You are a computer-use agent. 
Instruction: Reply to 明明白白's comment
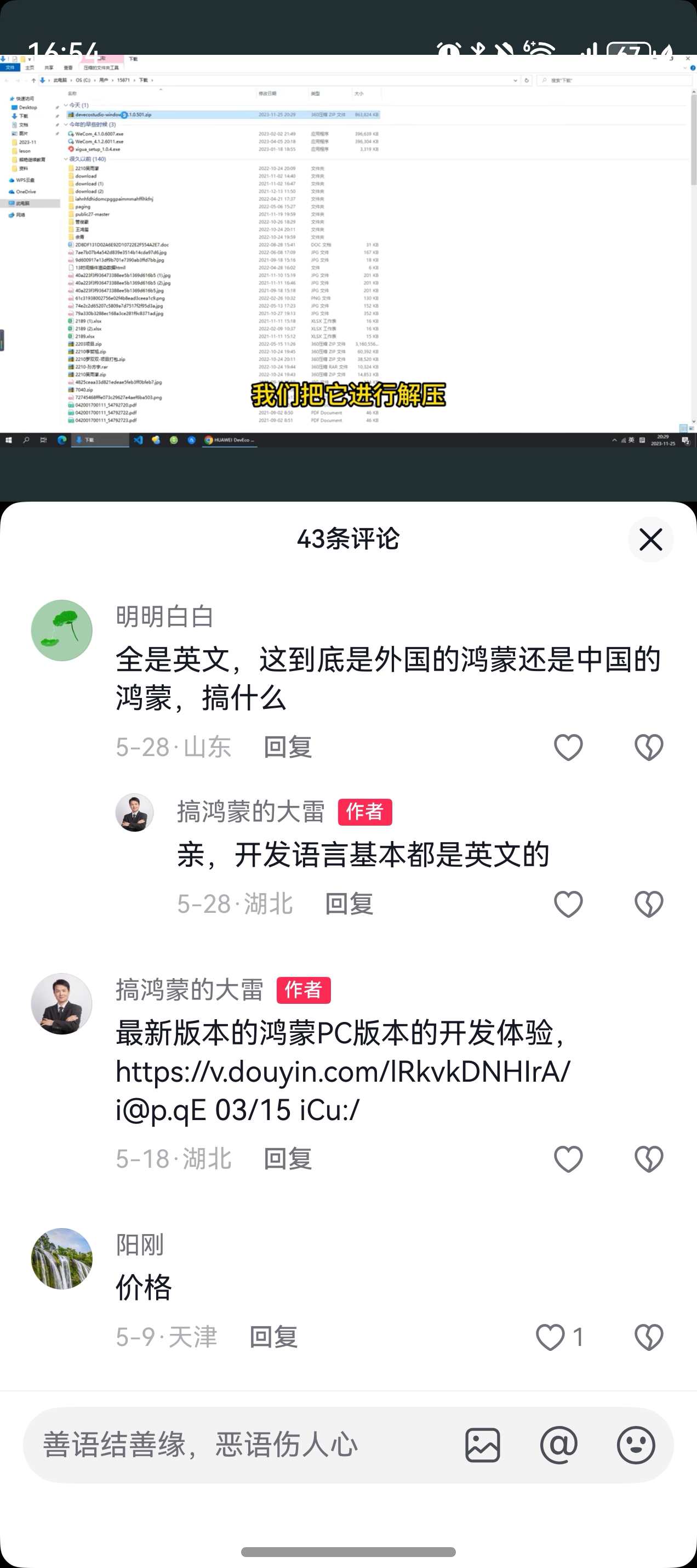(288, 747)
